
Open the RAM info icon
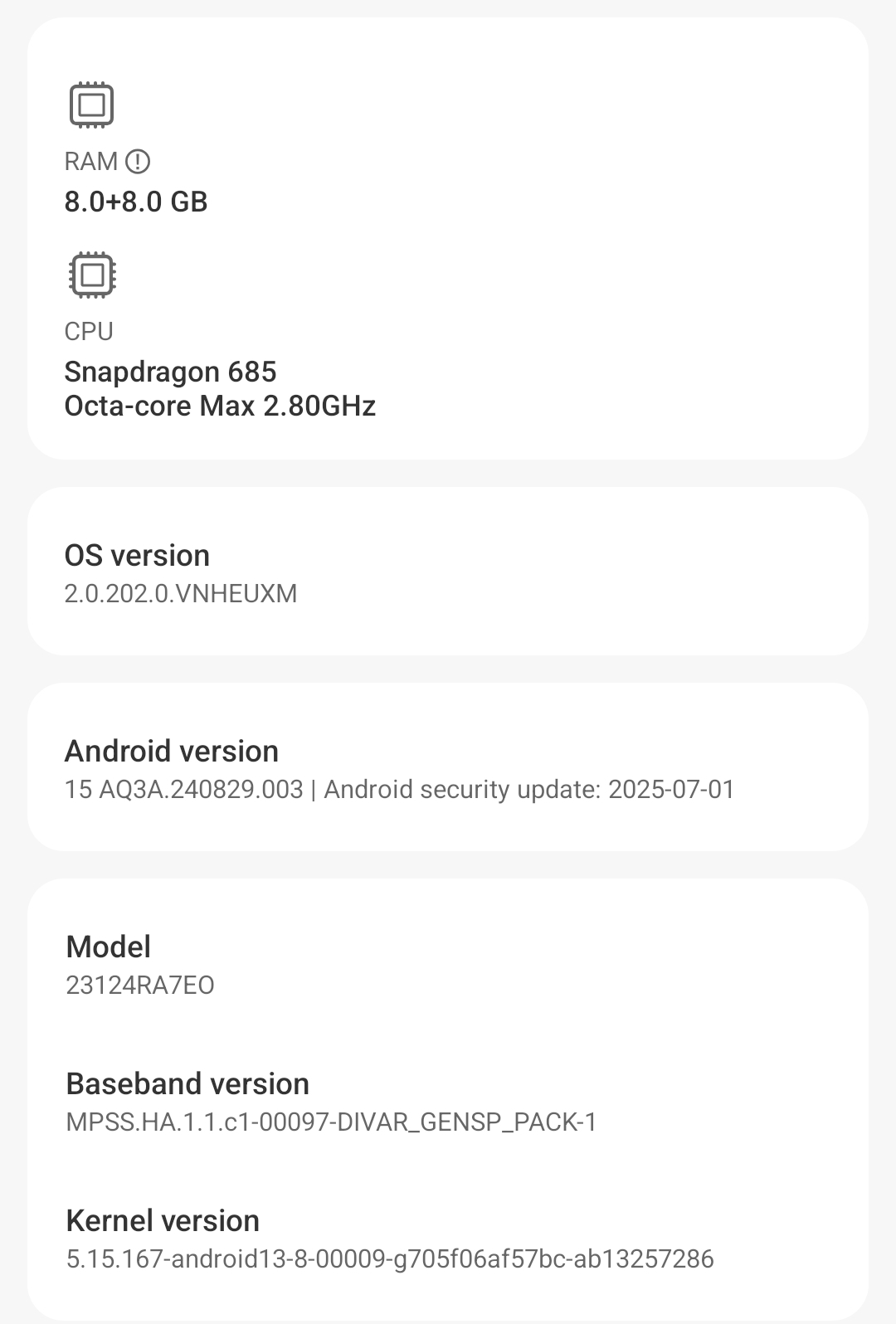138,161
